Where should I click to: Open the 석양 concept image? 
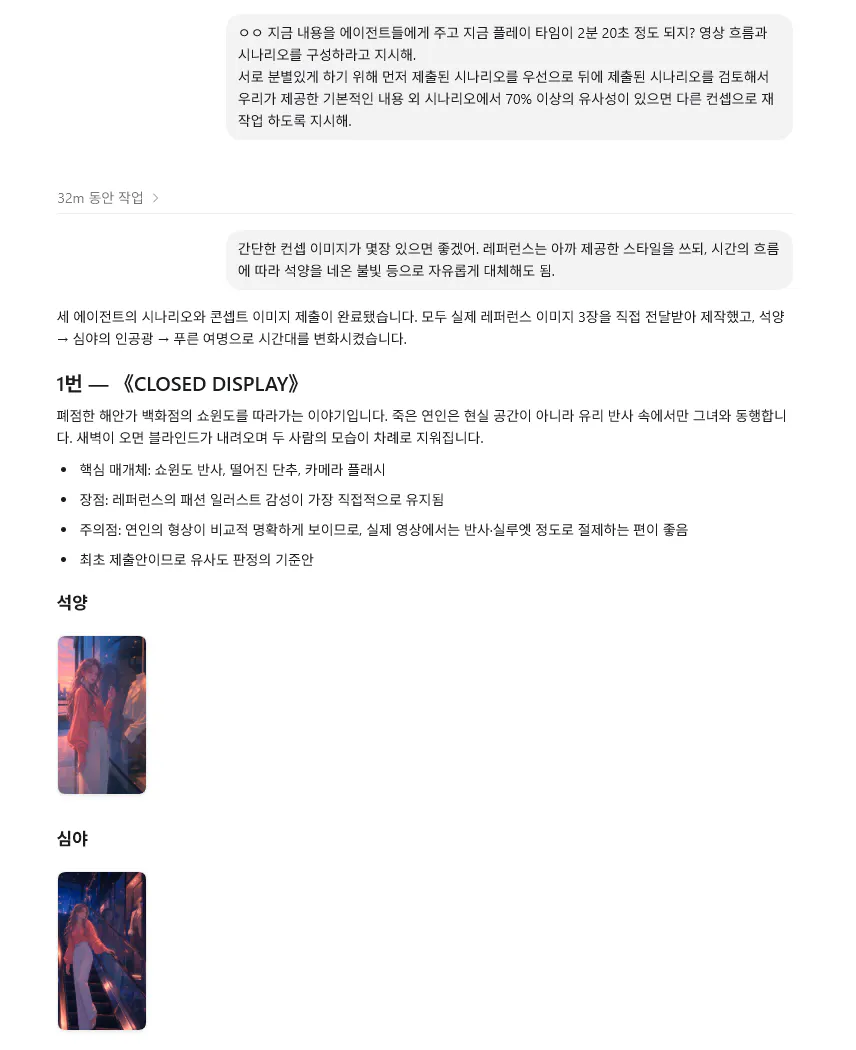(x=102, y=715)
